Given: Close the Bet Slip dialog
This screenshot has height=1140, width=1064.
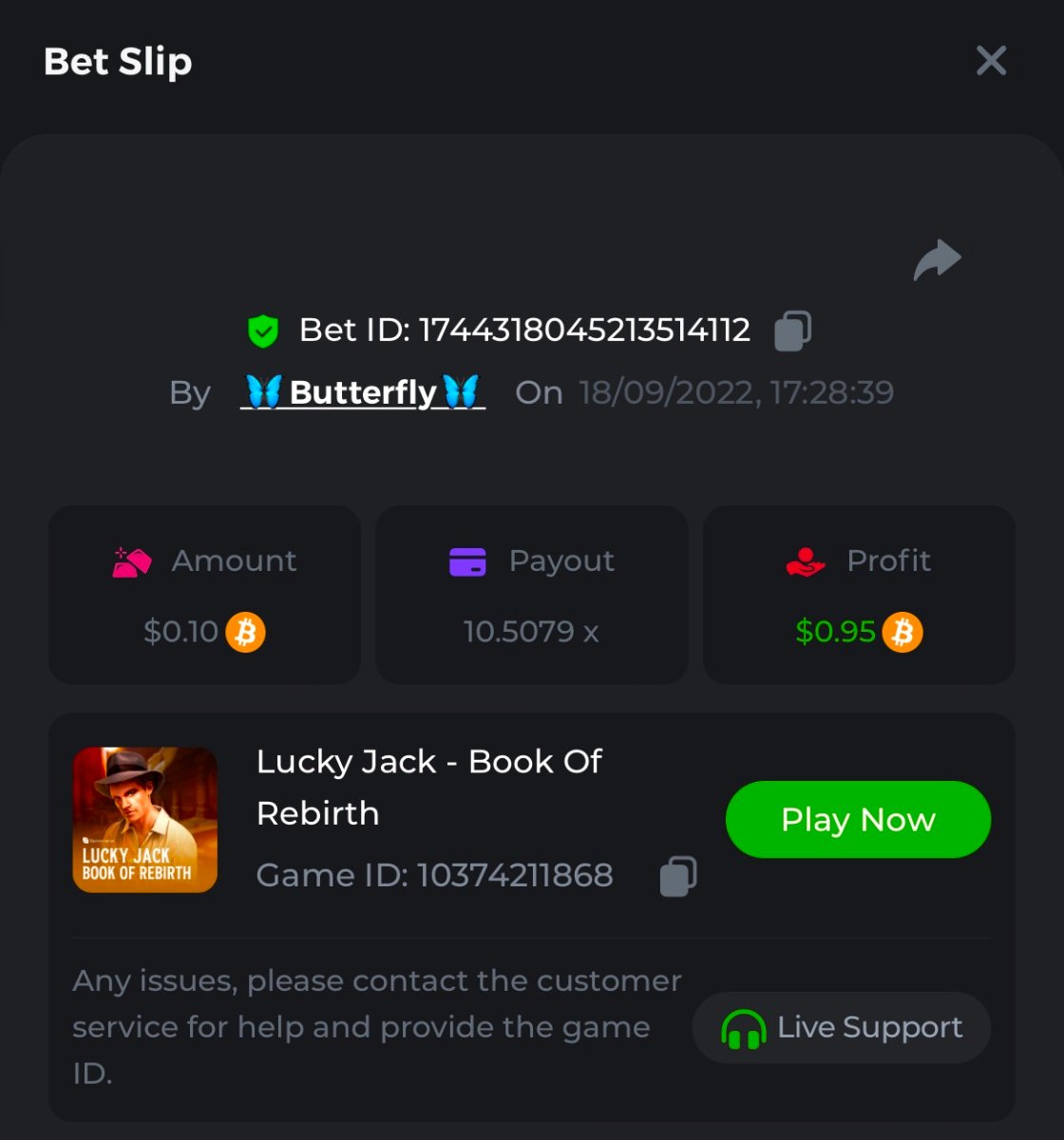Looking at the screenshot, I should click(991, 62).
